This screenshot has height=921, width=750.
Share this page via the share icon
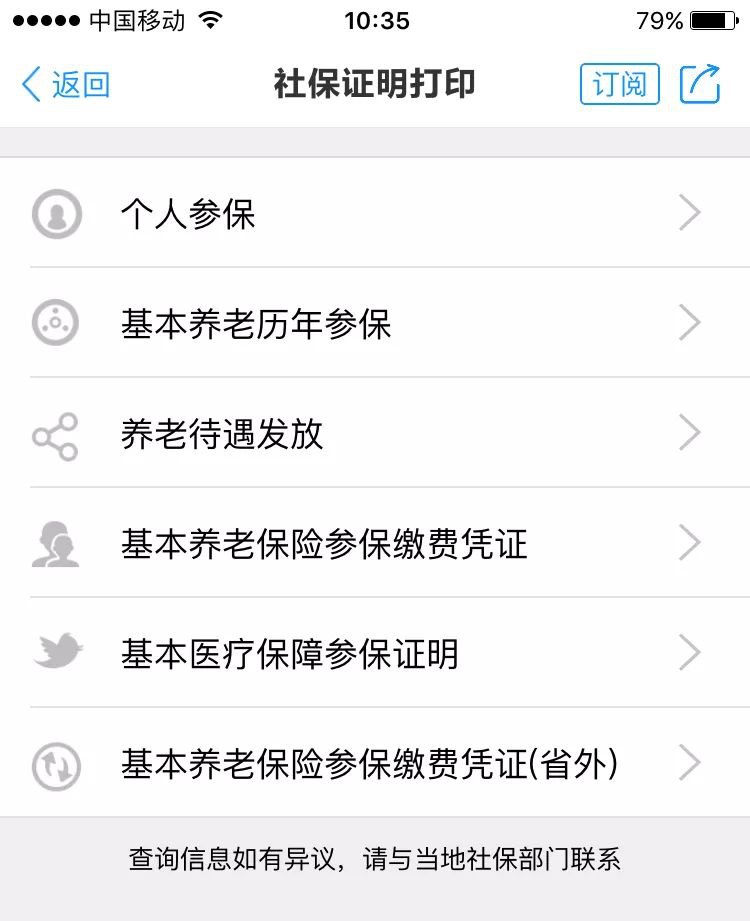point(700,84)
